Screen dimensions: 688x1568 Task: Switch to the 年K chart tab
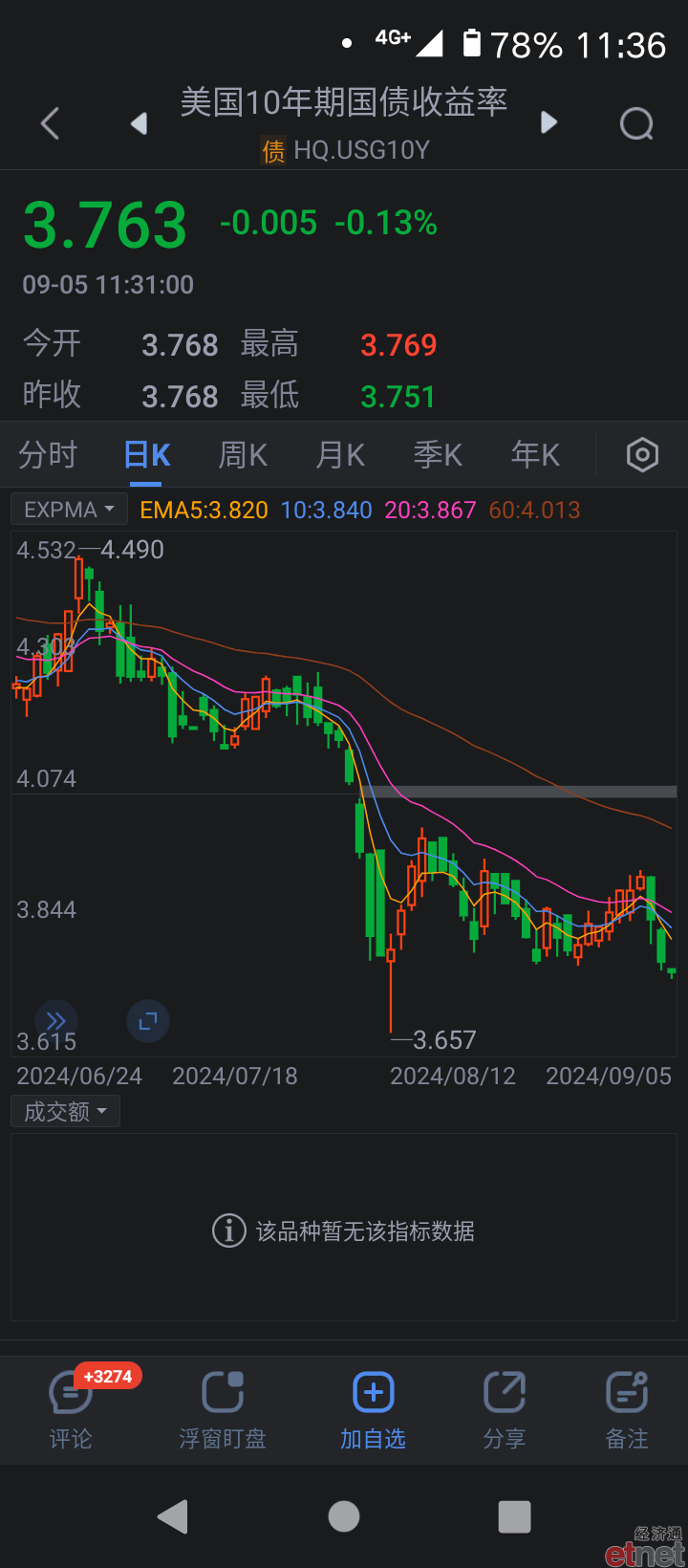coord(535,455)
